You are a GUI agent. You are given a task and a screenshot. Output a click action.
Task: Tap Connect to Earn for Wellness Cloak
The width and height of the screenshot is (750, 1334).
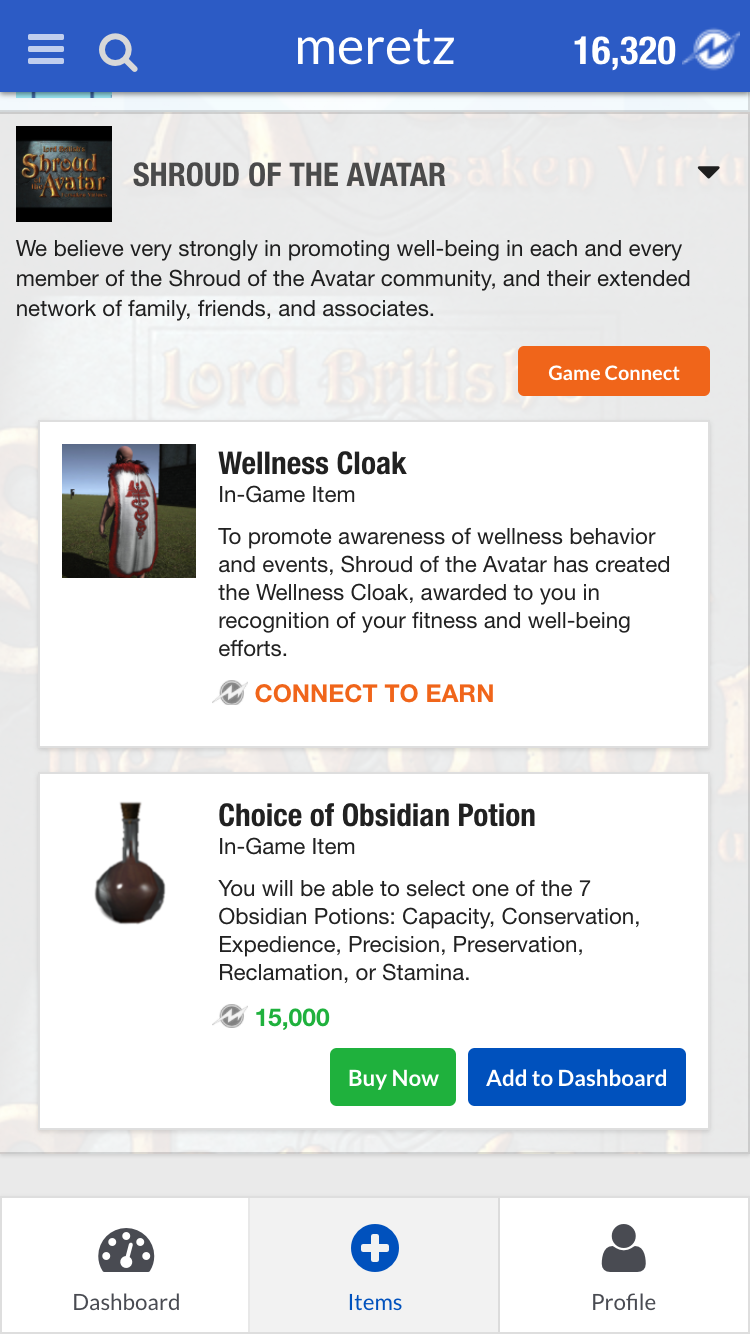tap(373, 693)
